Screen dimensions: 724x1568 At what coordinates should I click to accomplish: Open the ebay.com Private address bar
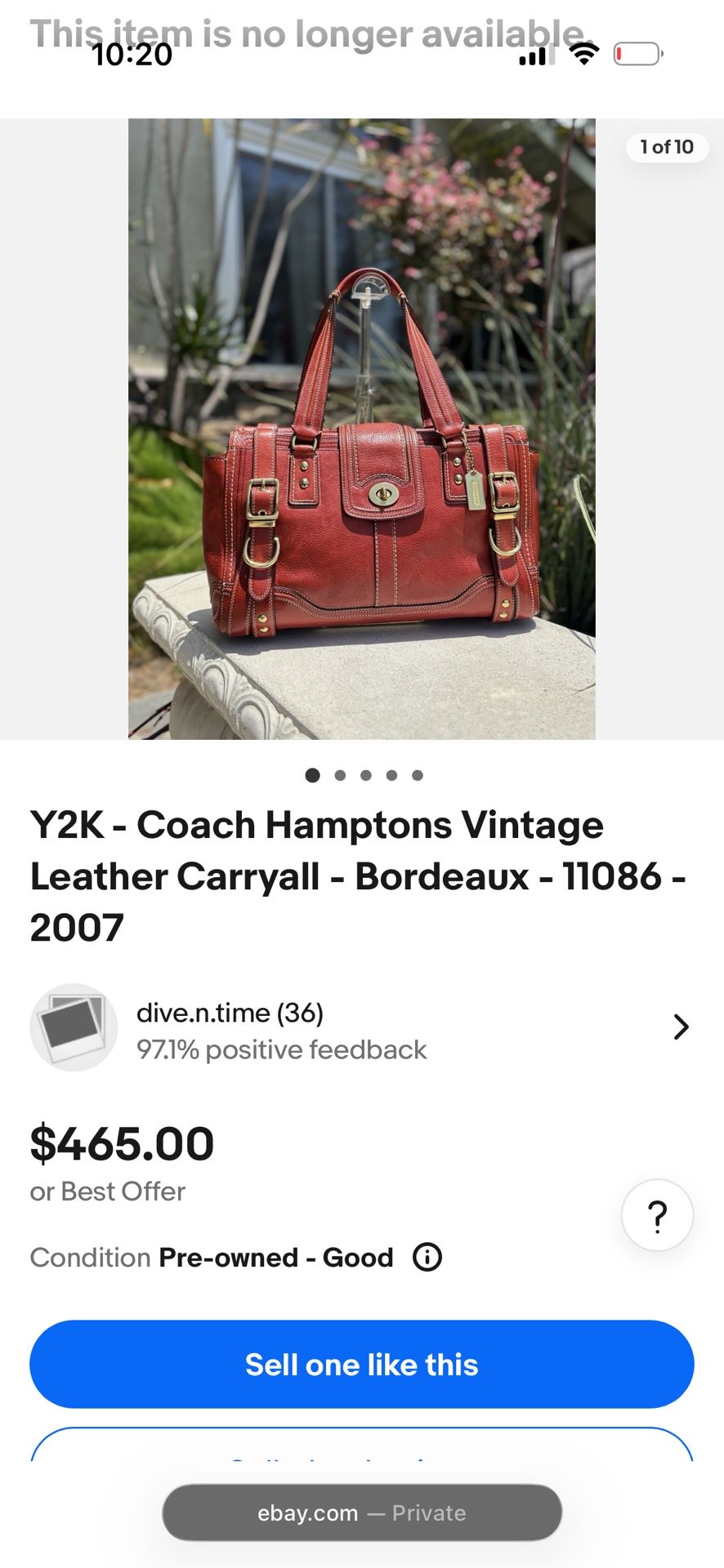(362, 1512)
